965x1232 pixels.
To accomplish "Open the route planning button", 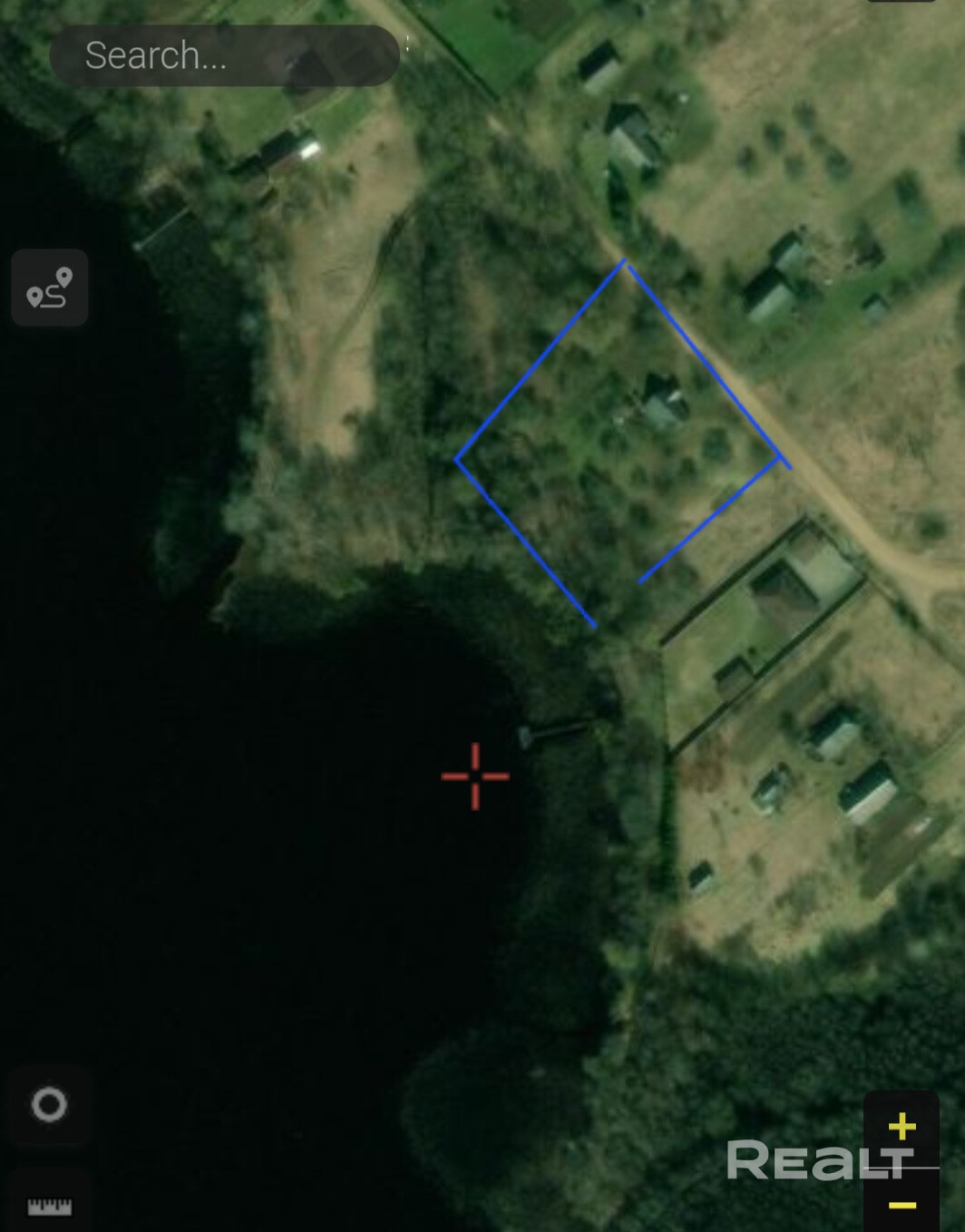I will point(50,288).
